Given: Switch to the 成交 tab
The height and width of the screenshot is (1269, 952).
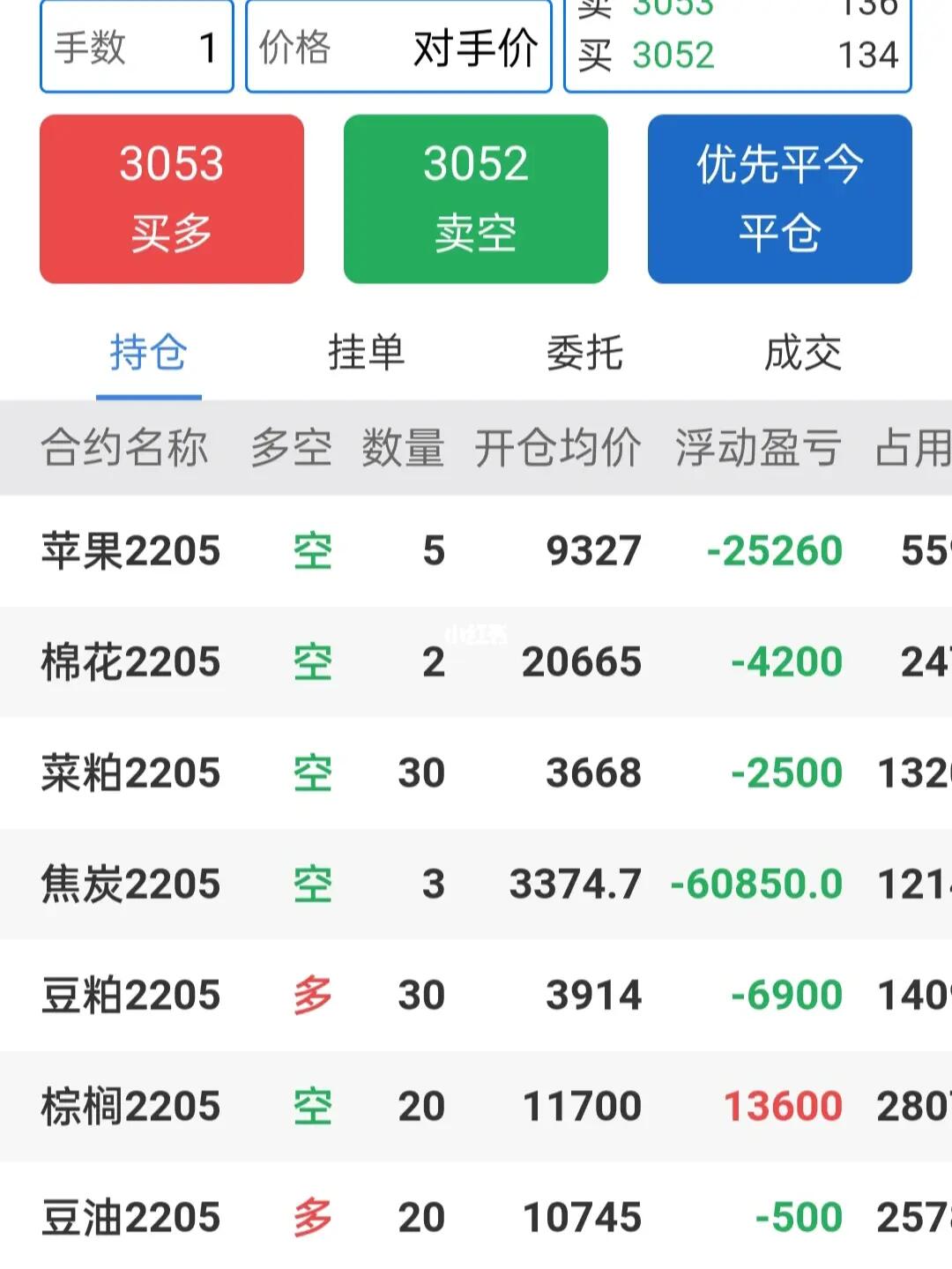Looking at the screenshot, I should [x=802, y=354].
